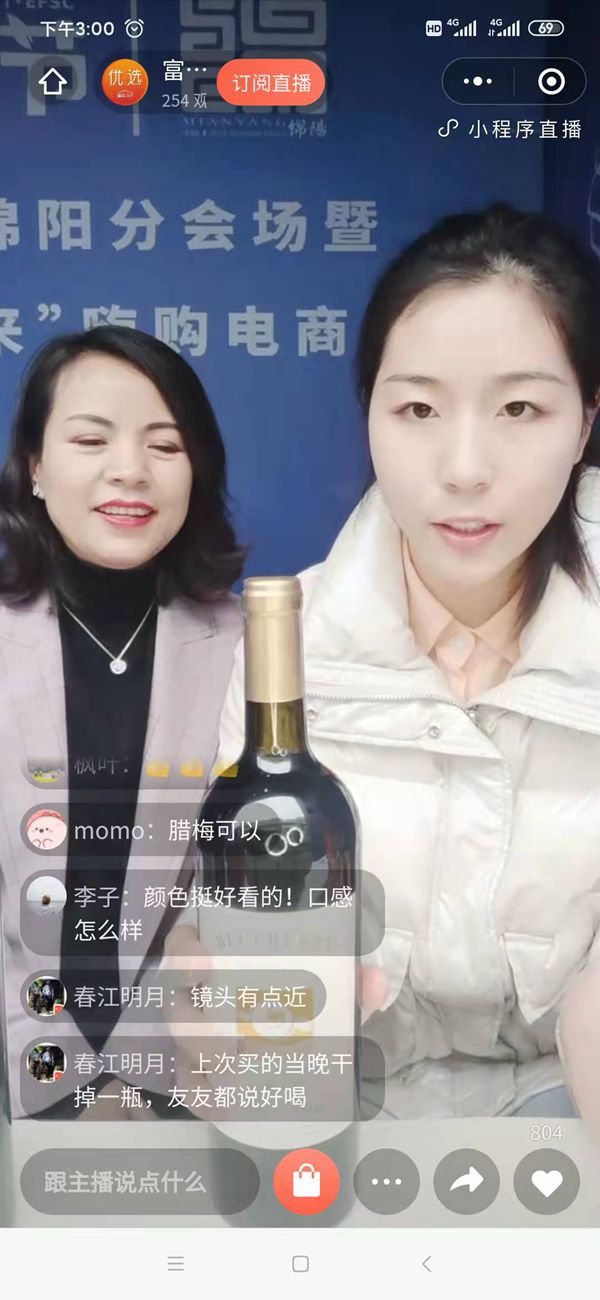Subscribe with the 订阅直播 button
The width and height of the screenshot is (600, 1300).
click(271, 83)
